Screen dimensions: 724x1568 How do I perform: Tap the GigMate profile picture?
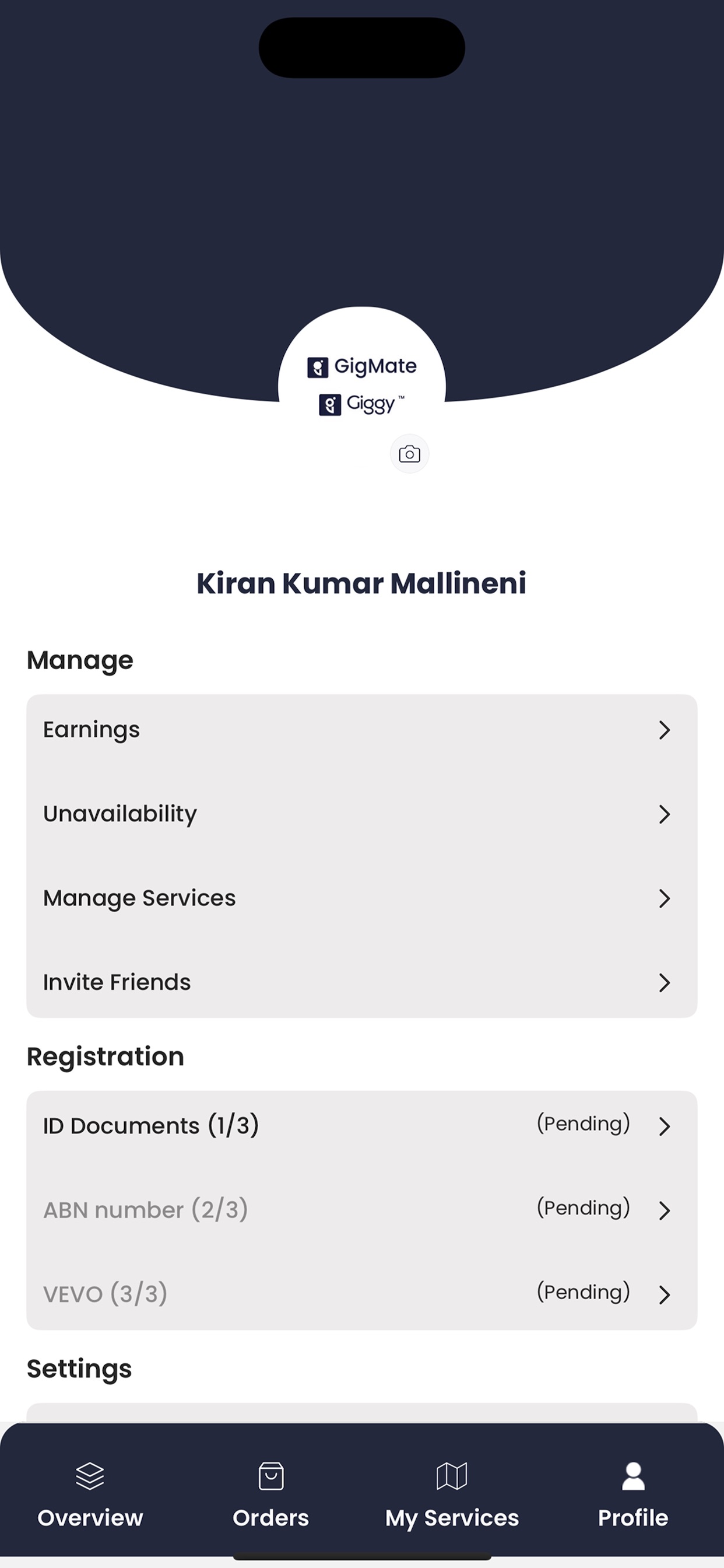tap(361, 384)
